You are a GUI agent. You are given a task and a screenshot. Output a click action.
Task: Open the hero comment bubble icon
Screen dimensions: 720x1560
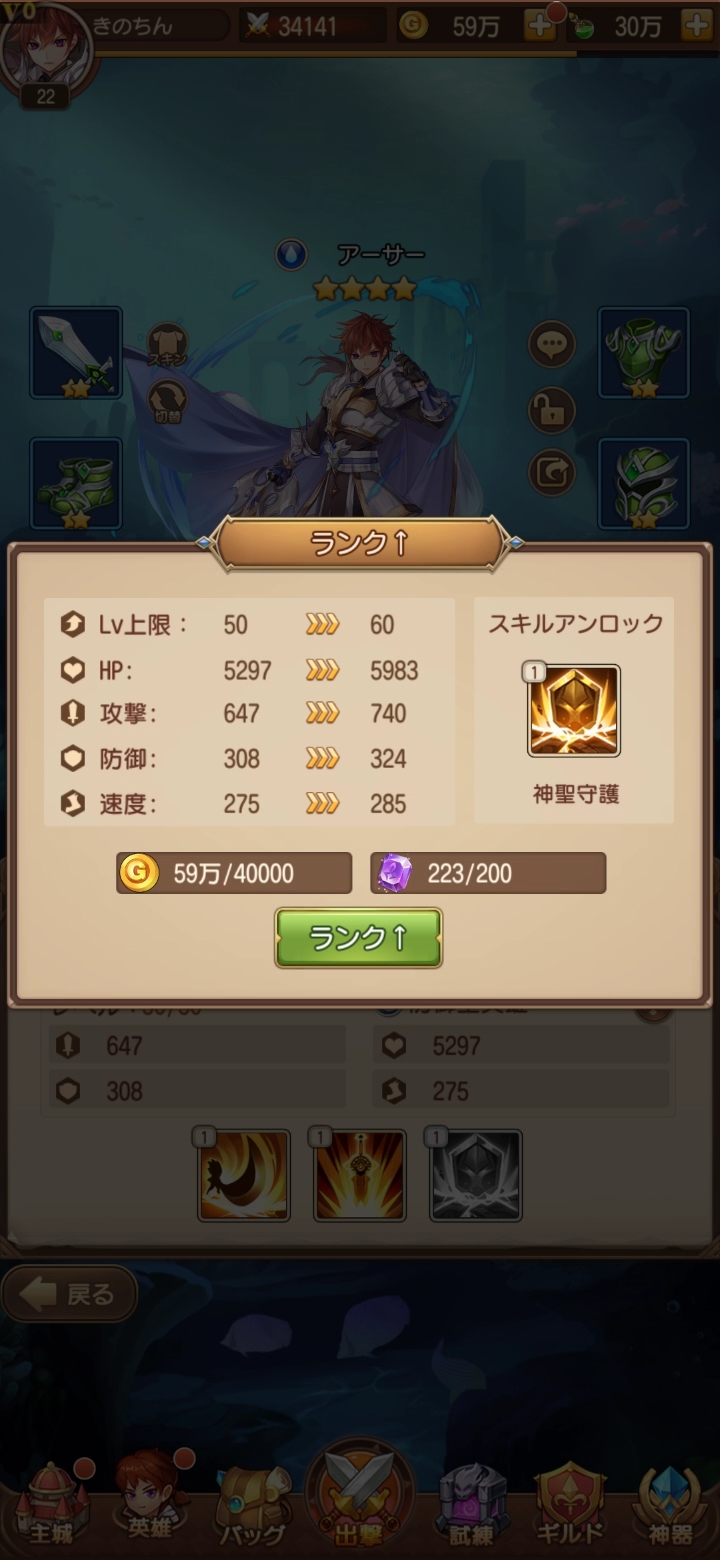pos(551,346)
